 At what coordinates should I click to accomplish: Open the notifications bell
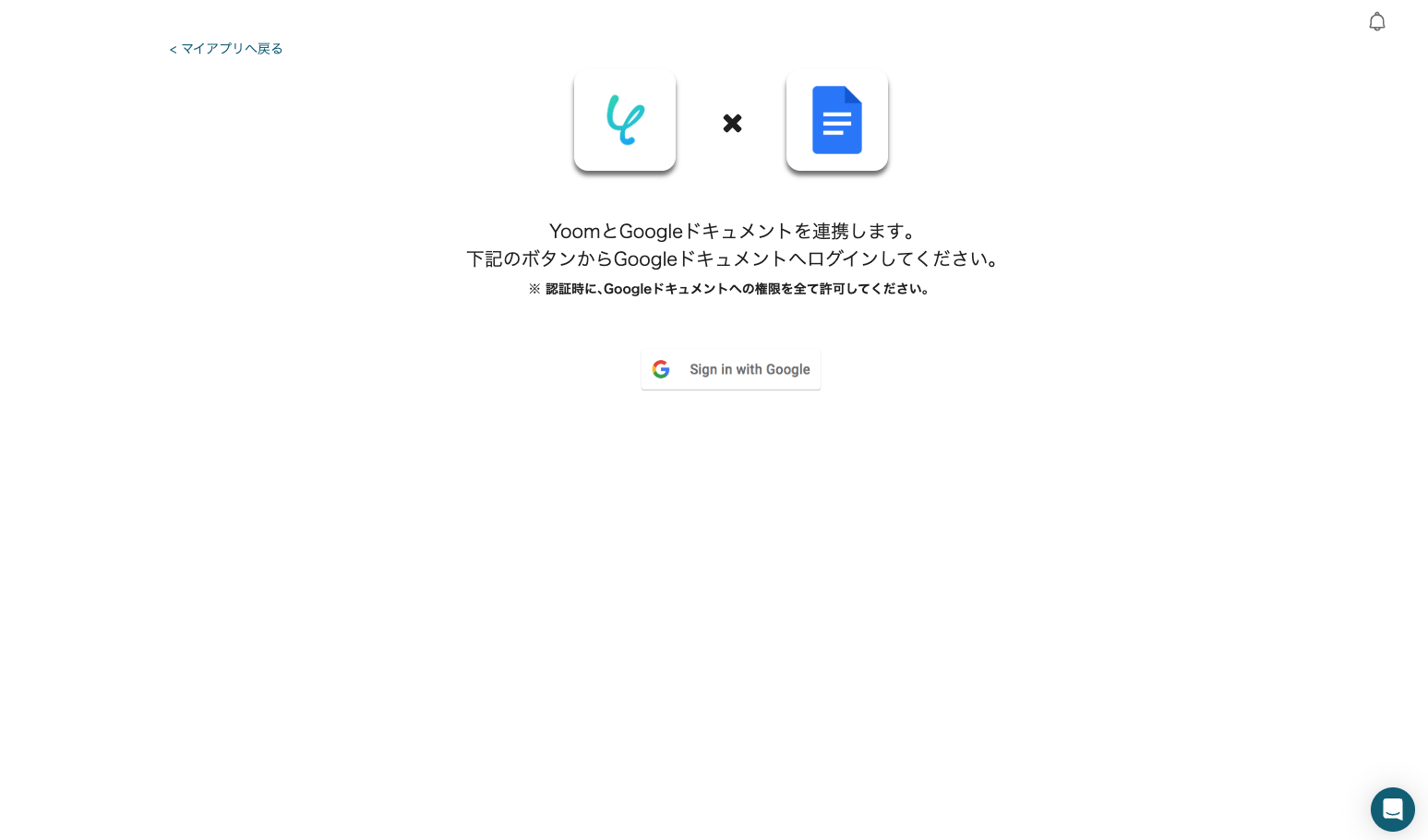pyautogui.click(x=1376, y=21)
